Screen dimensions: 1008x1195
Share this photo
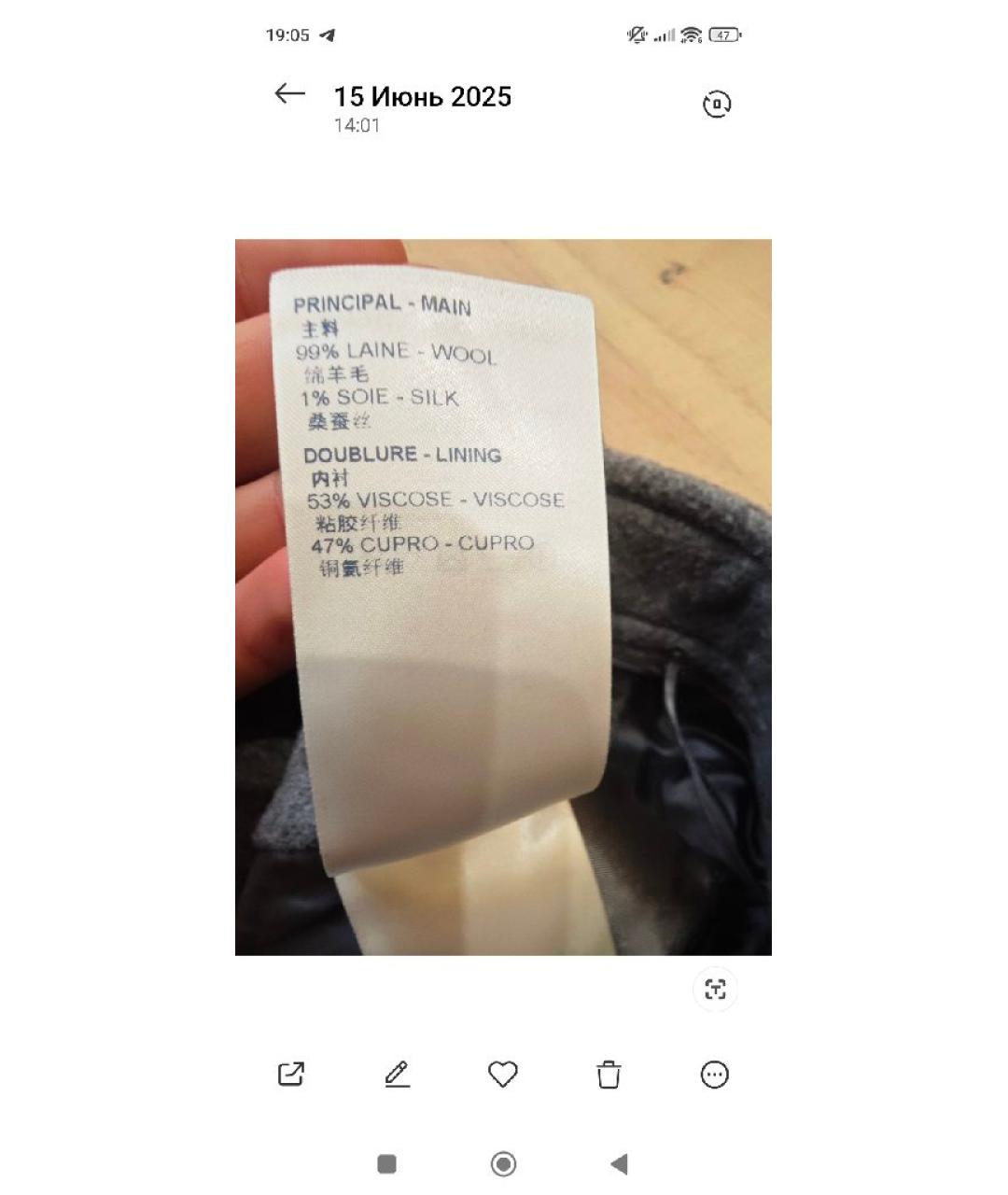pos(291,1074)
